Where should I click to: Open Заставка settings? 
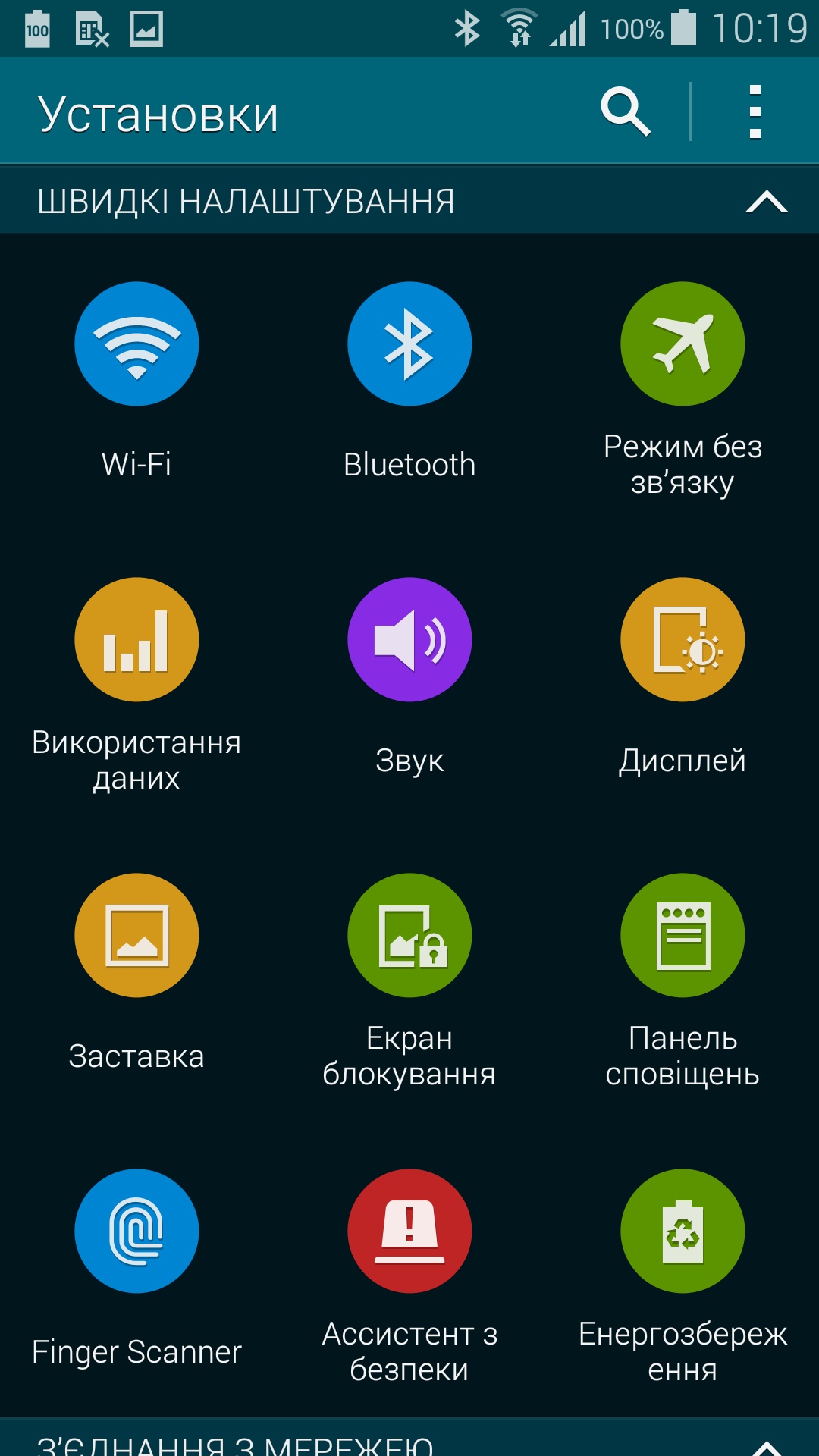pos(136,936)
